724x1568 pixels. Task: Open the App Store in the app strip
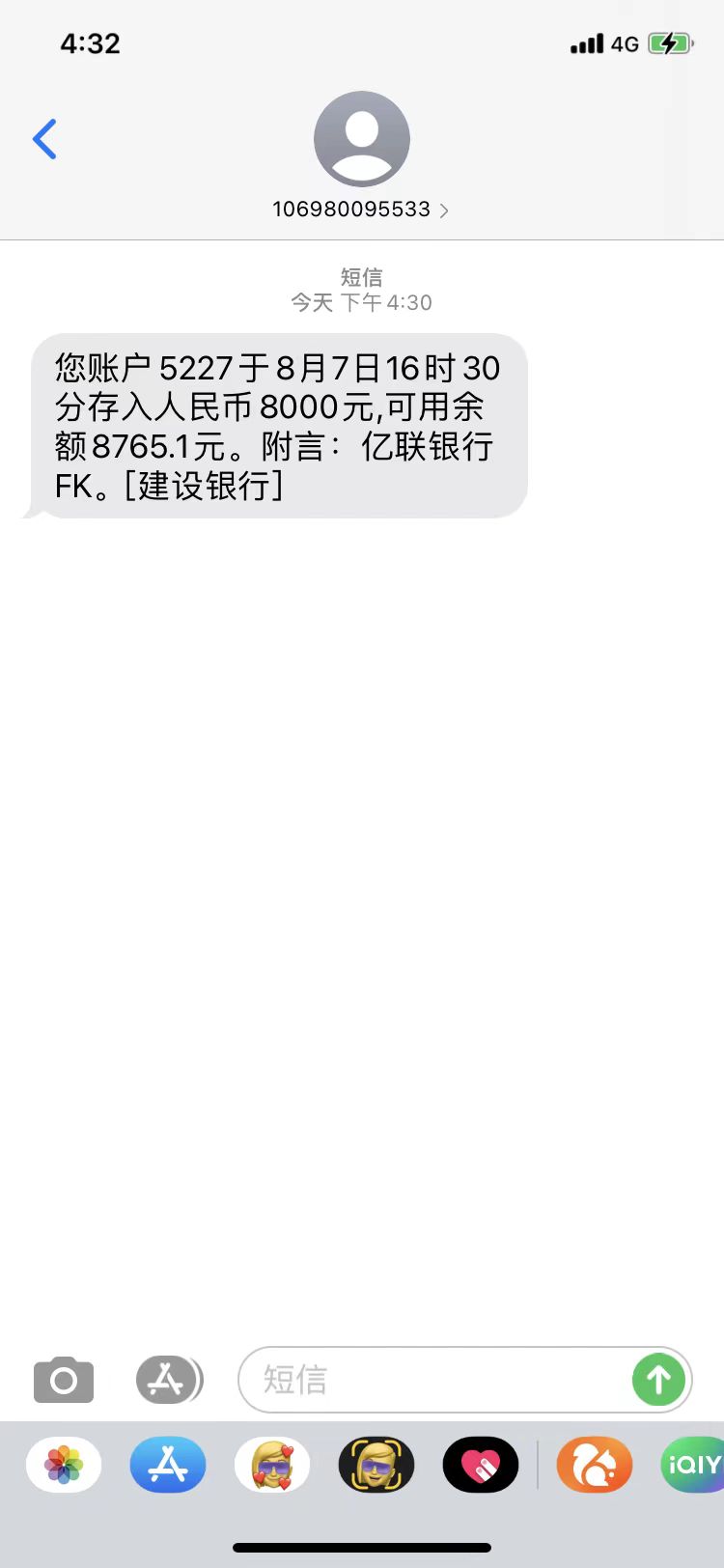pos(168,1465)
